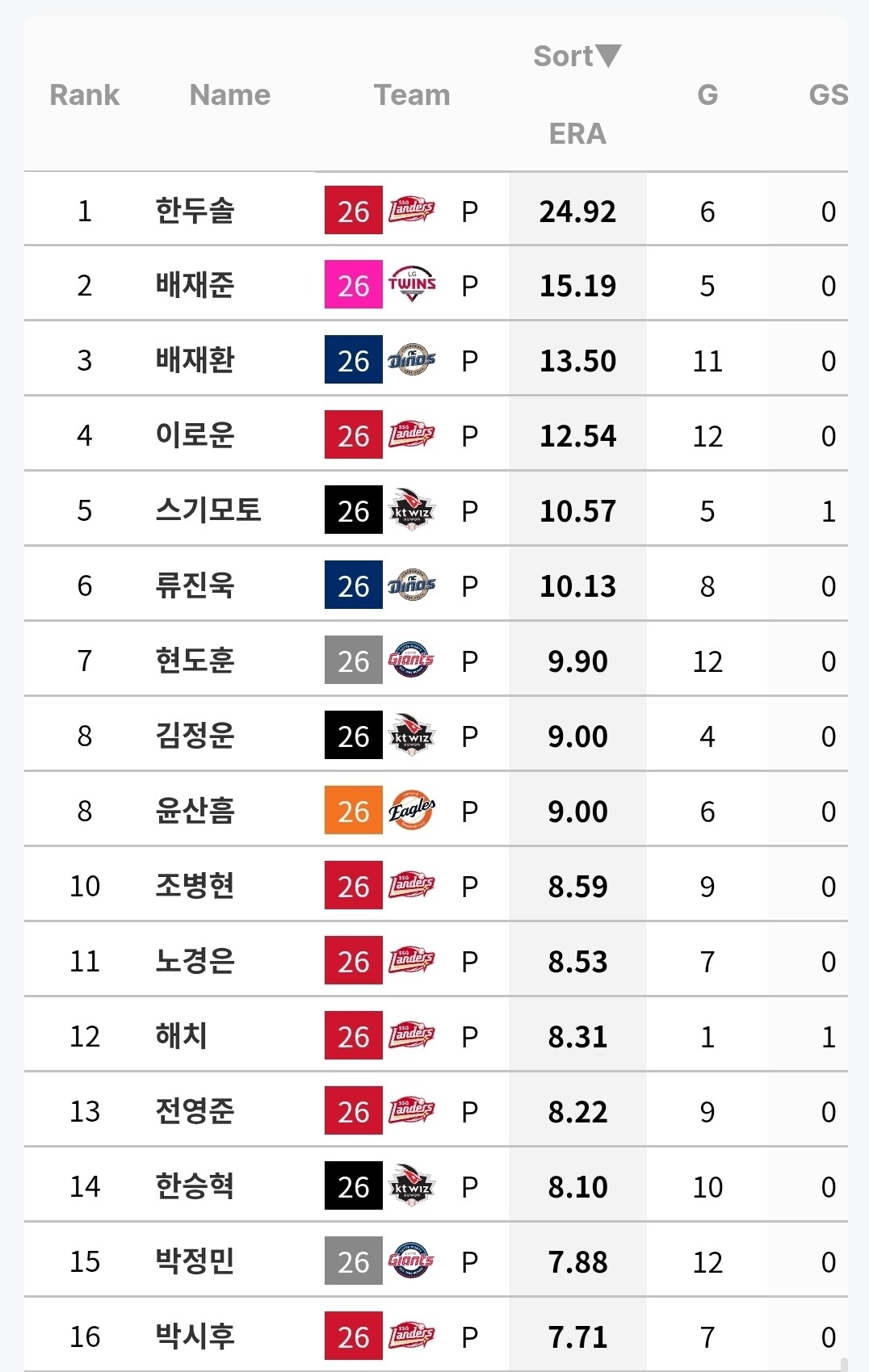Viewport: 869px width, 1372px height.
Task: Open player 전영준's profile
Action: tap(195, 1111)
